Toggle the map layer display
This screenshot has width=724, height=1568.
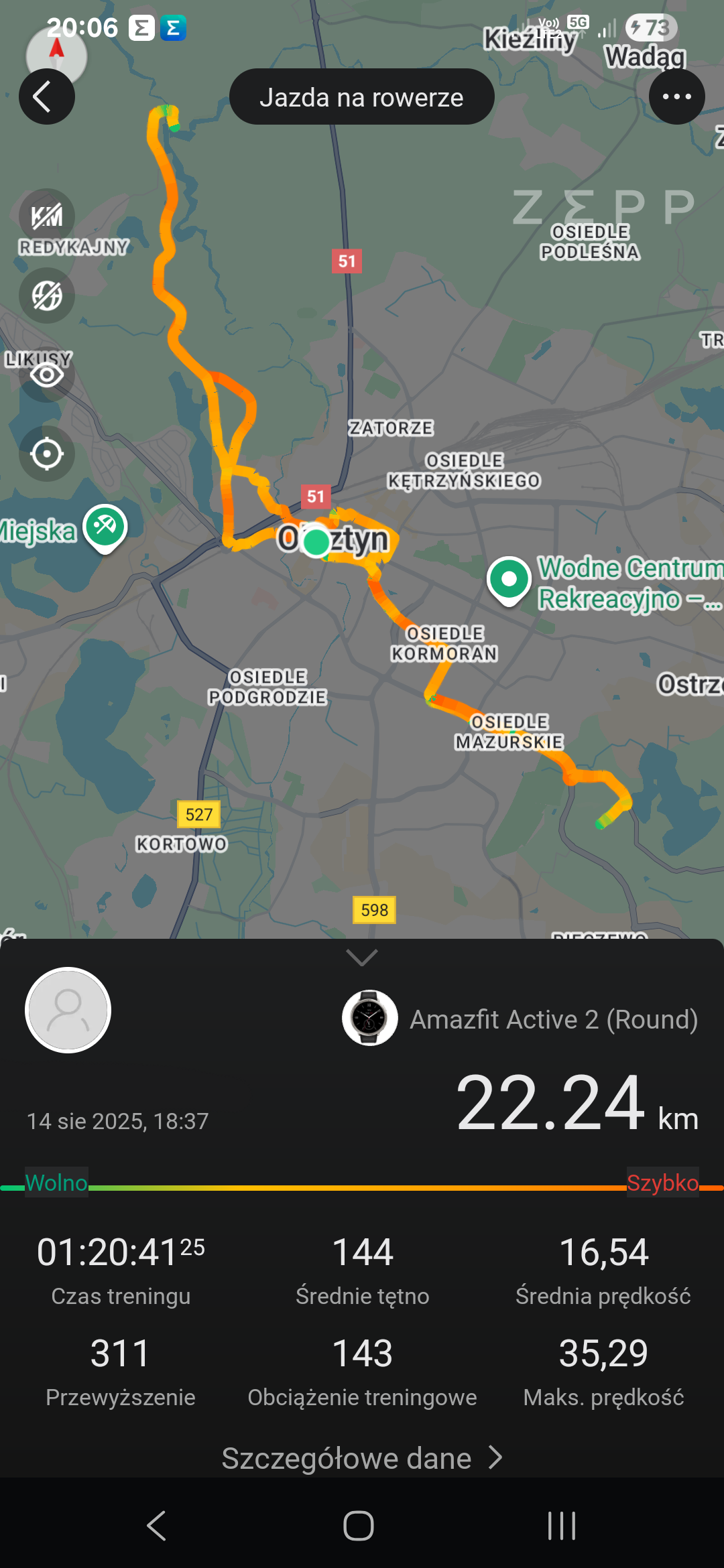(46, 296)
